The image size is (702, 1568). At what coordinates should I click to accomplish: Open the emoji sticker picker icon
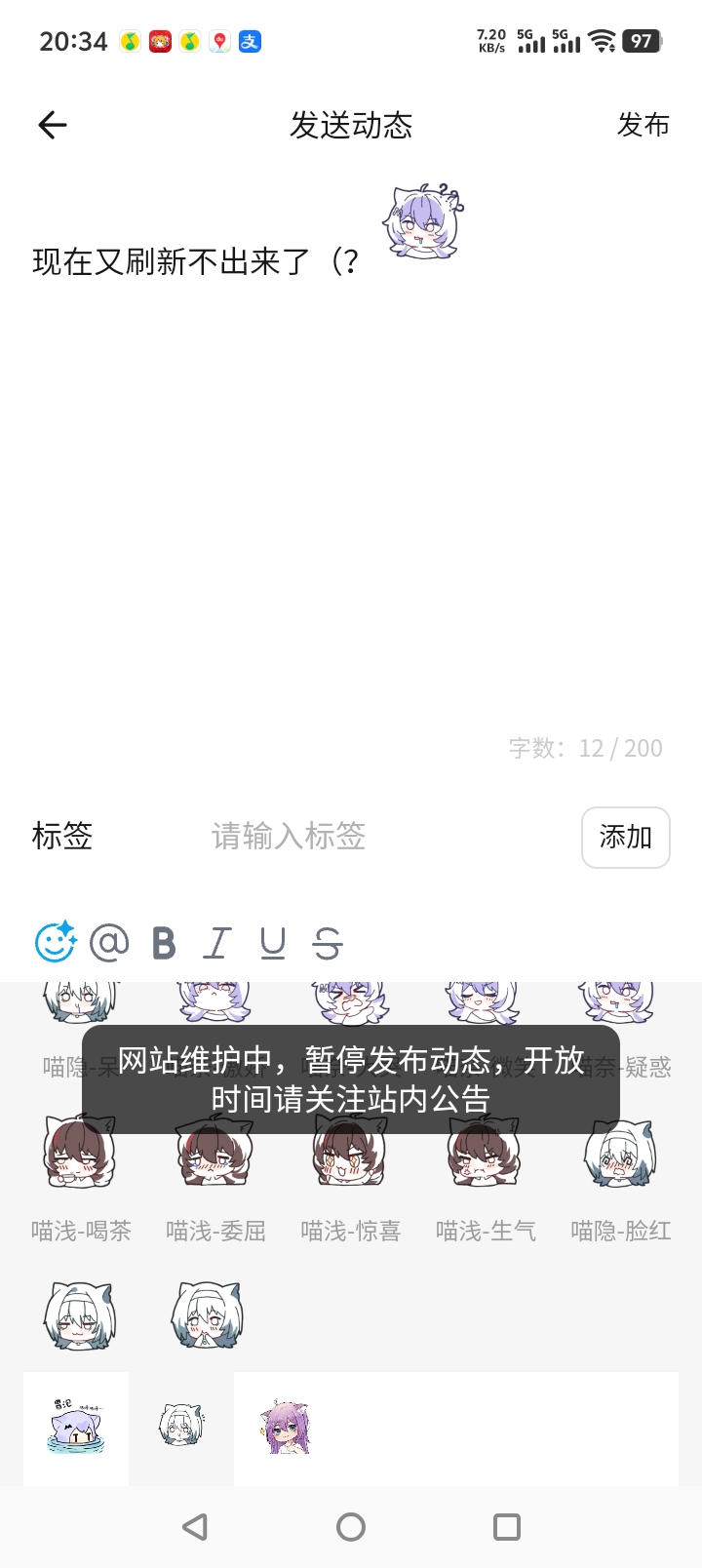pyautogui.click(x=56, y=943)
